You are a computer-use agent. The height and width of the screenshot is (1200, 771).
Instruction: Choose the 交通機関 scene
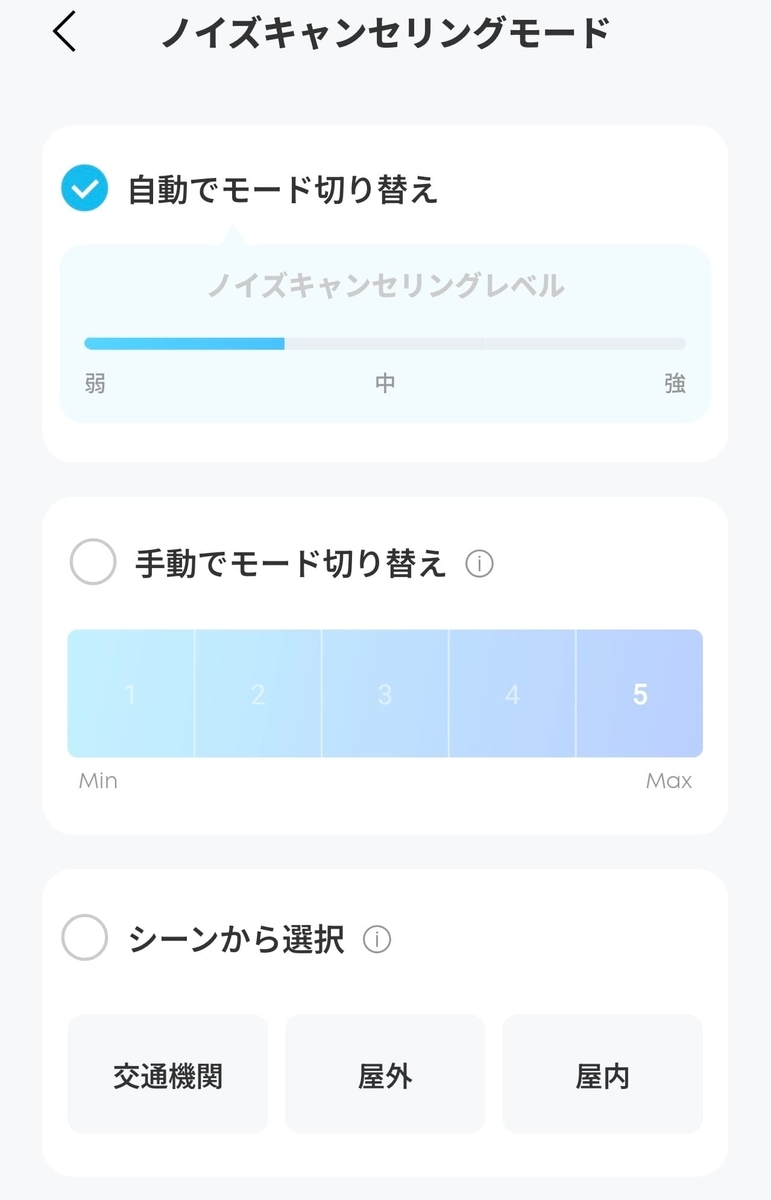[168, 1076]
